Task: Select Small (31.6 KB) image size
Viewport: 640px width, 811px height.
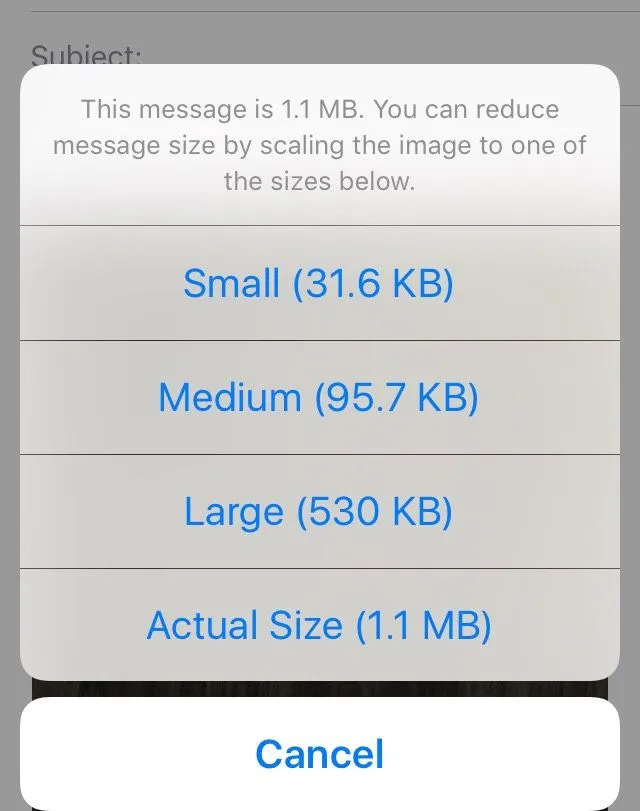Action: (319, 284)
